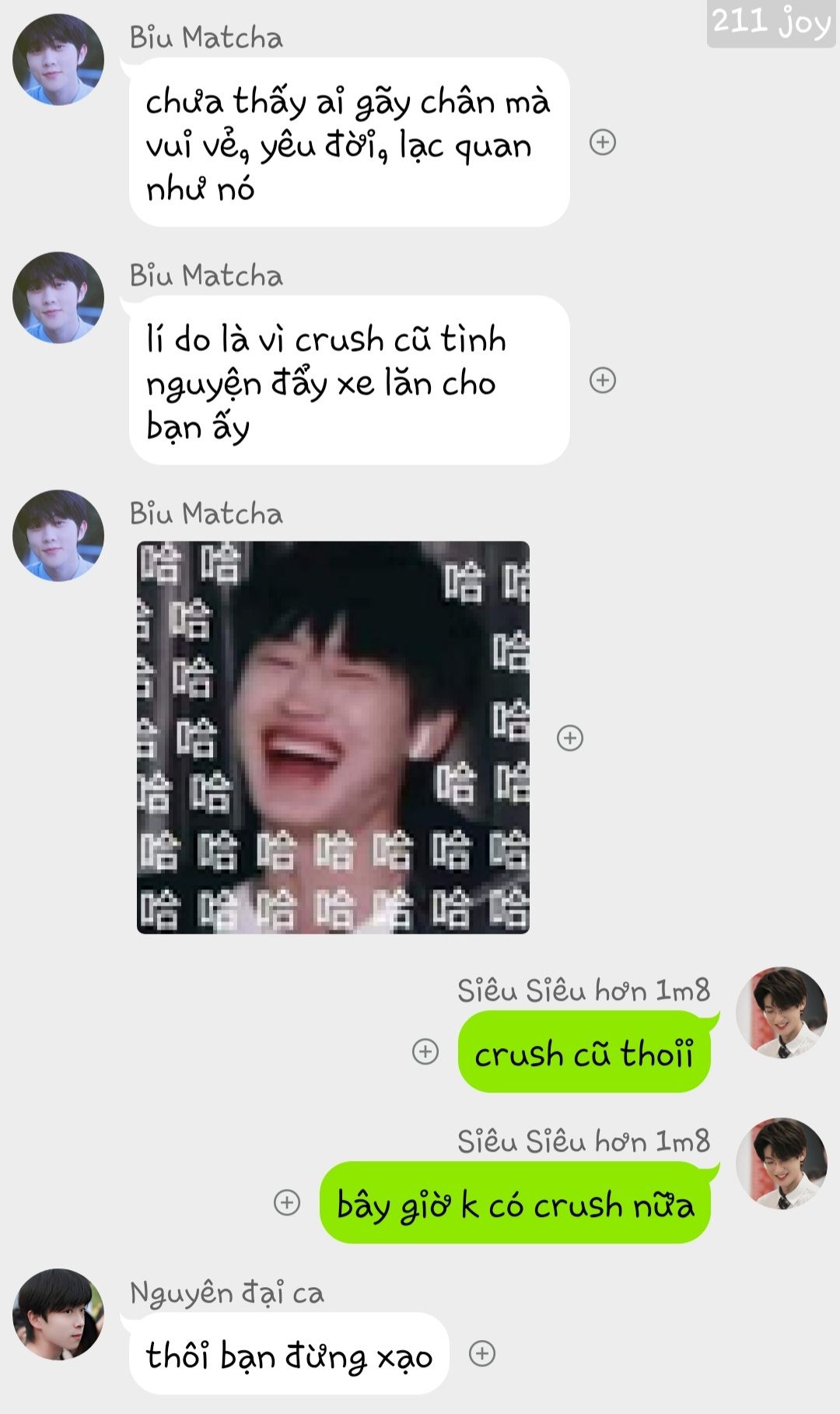
Task: Tap plus icon beside "thôi bạn đừng xạo" message
Action: tap(482, 1353)
